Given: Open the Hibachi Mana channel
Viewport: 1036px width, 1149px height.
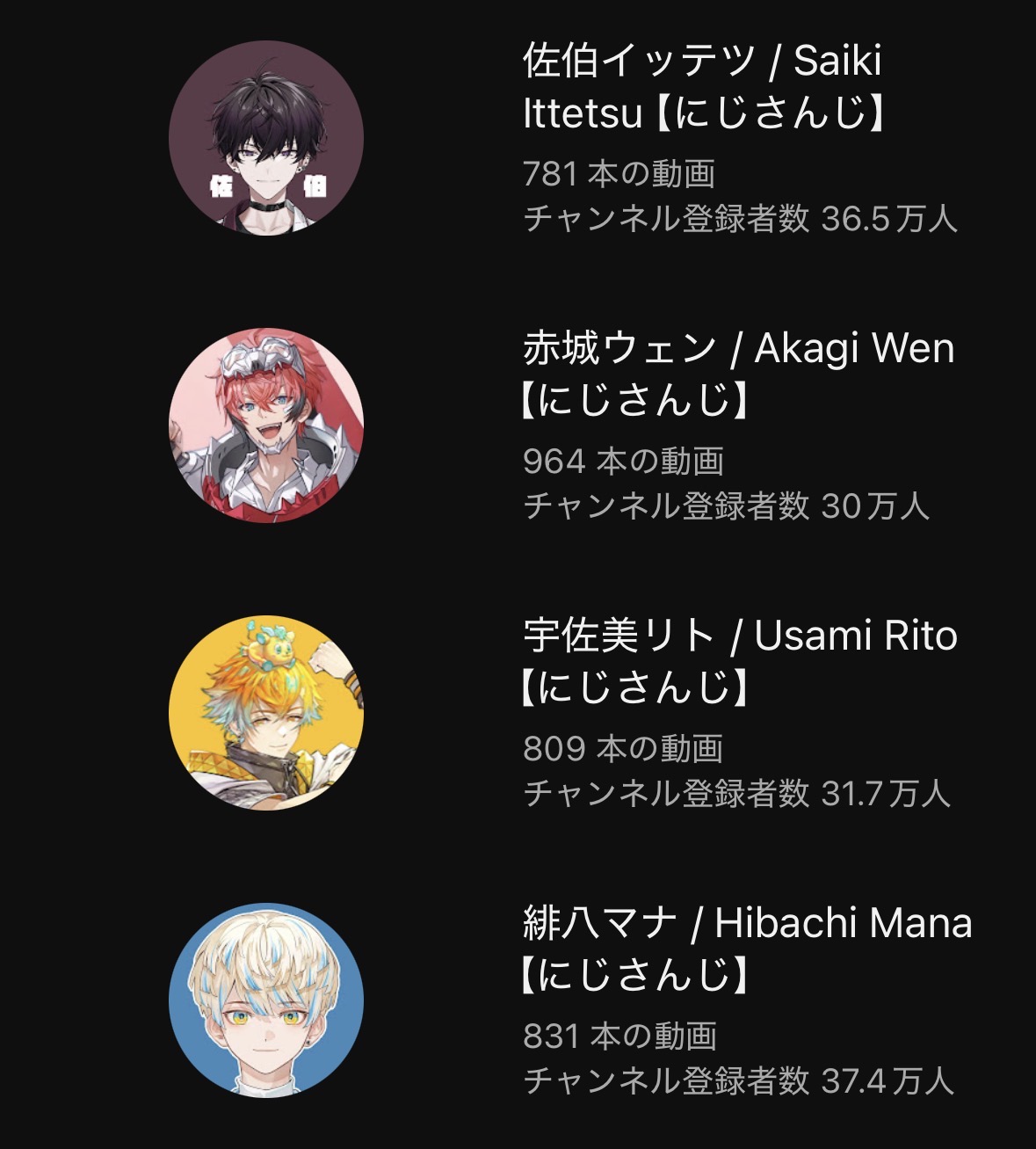Looking at the screenshot, I should click(x=562, y=1000).
